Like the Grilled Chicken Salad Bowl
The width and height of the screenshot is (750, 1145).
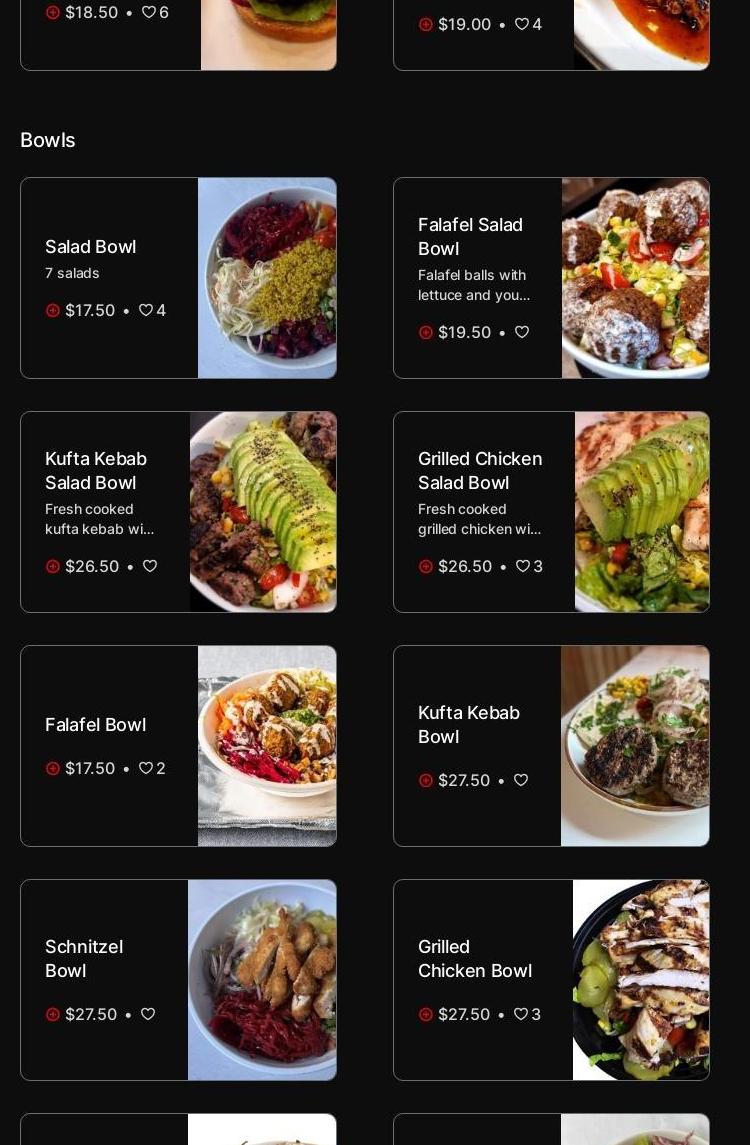point(522,566)
